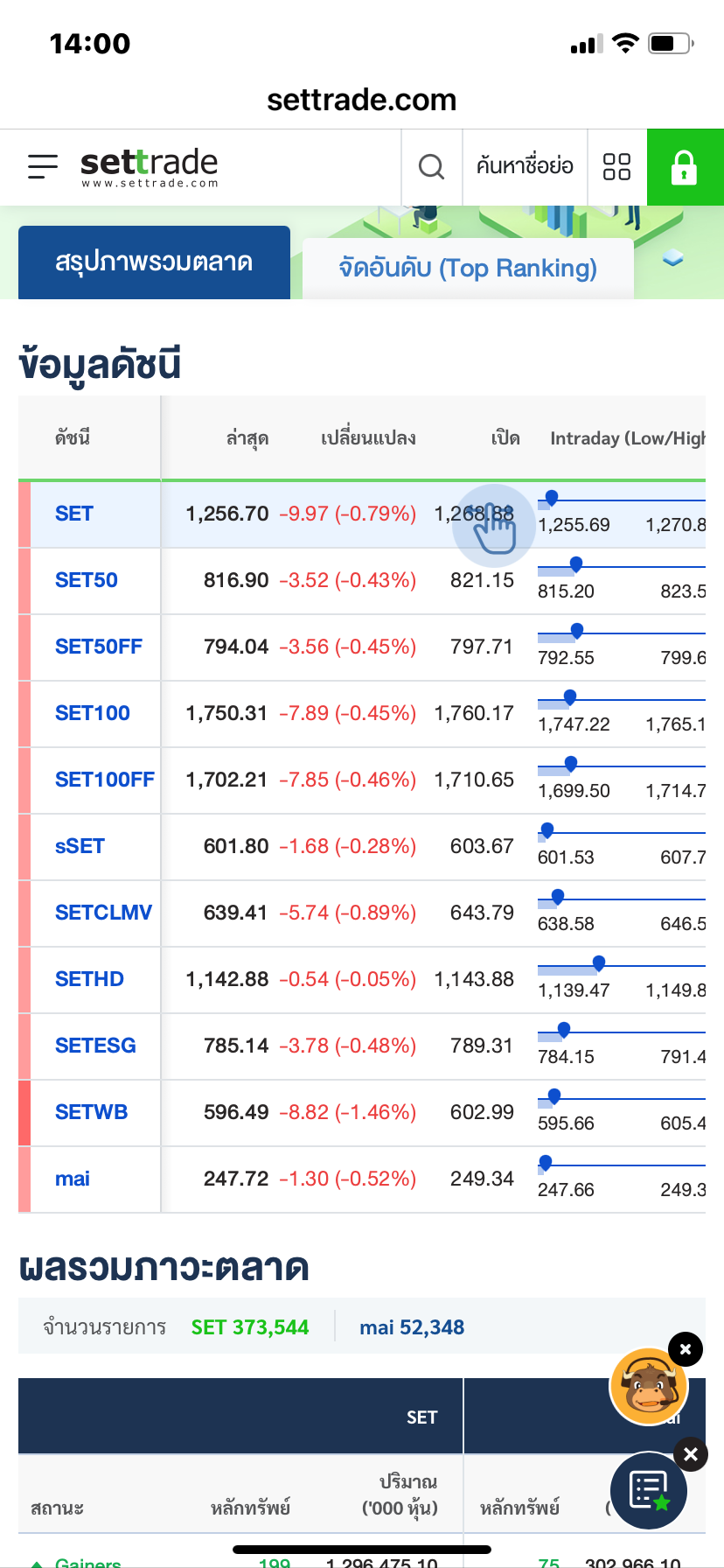Tap the magnifier search icon
This screenshot has width=724, height=1568.
[x=432, y=166]
